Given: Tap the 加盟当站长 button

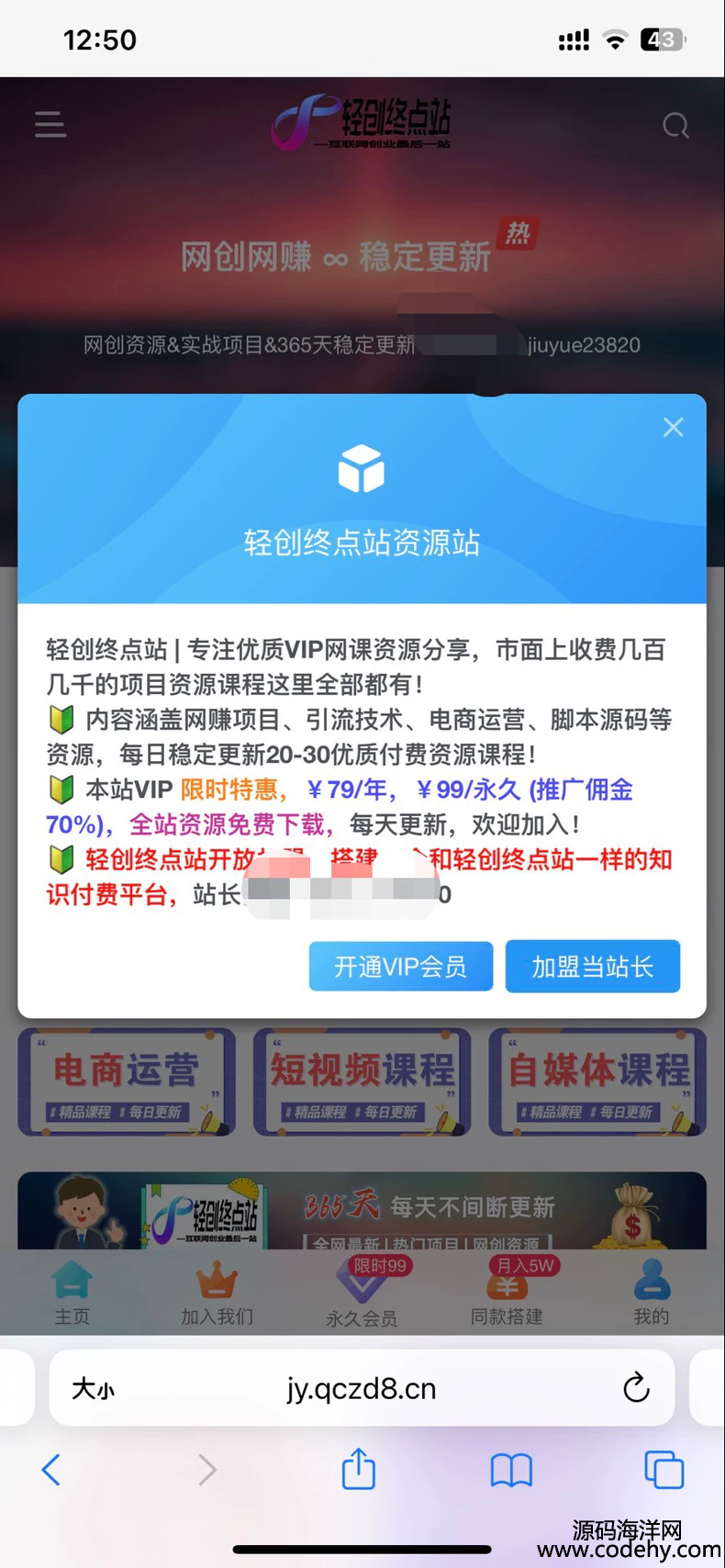Looking at the screenshot, I should click(592, 966).
